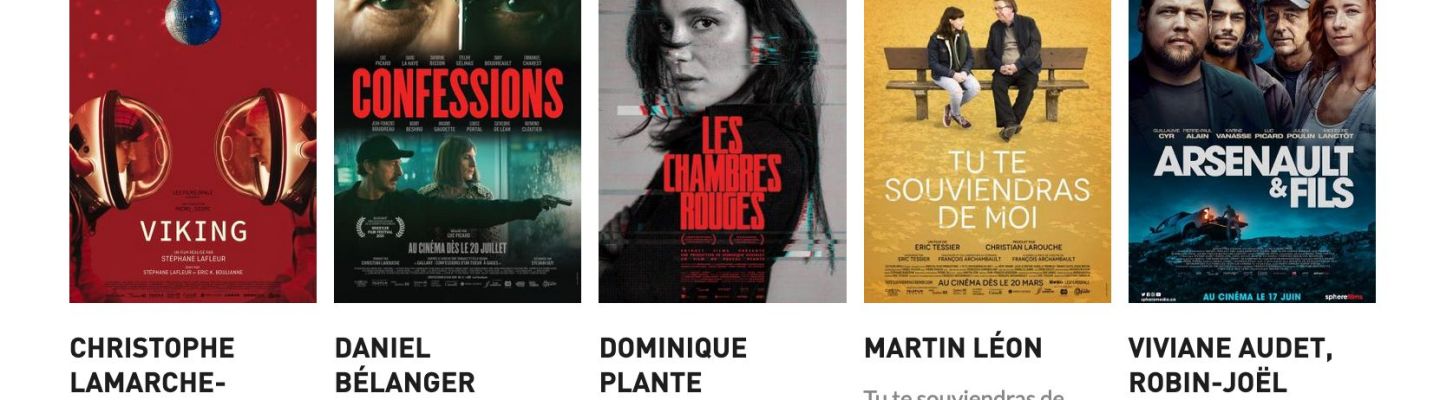View the Les Chambres Rouges poster tile
Viewport: 1440px width, 400px height.
point(722,150)
